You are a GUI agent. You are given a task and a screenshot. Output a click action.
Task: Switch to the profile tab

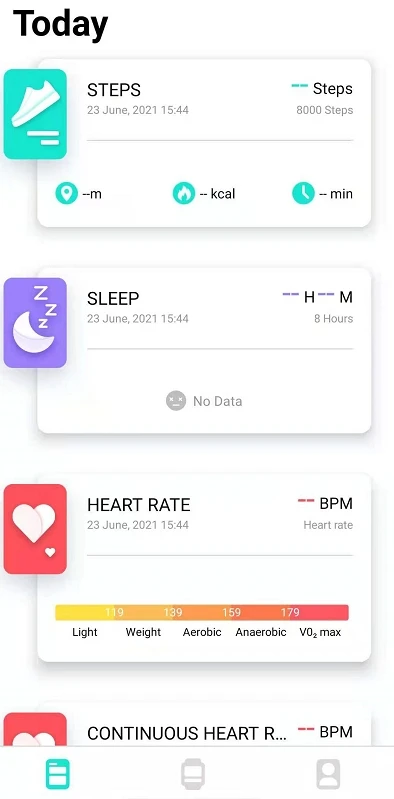(328, 774)
